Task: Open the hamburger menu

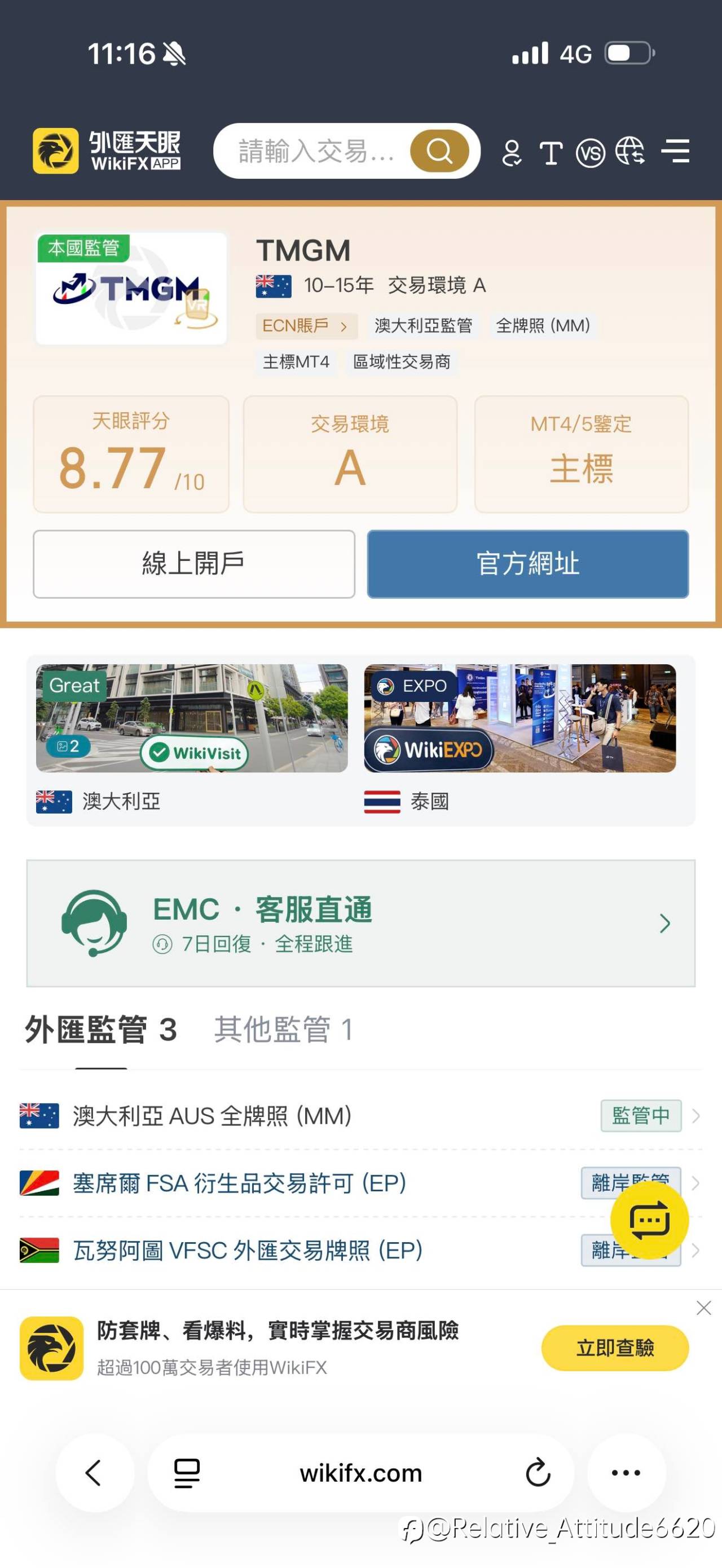Action: point(676,151)
